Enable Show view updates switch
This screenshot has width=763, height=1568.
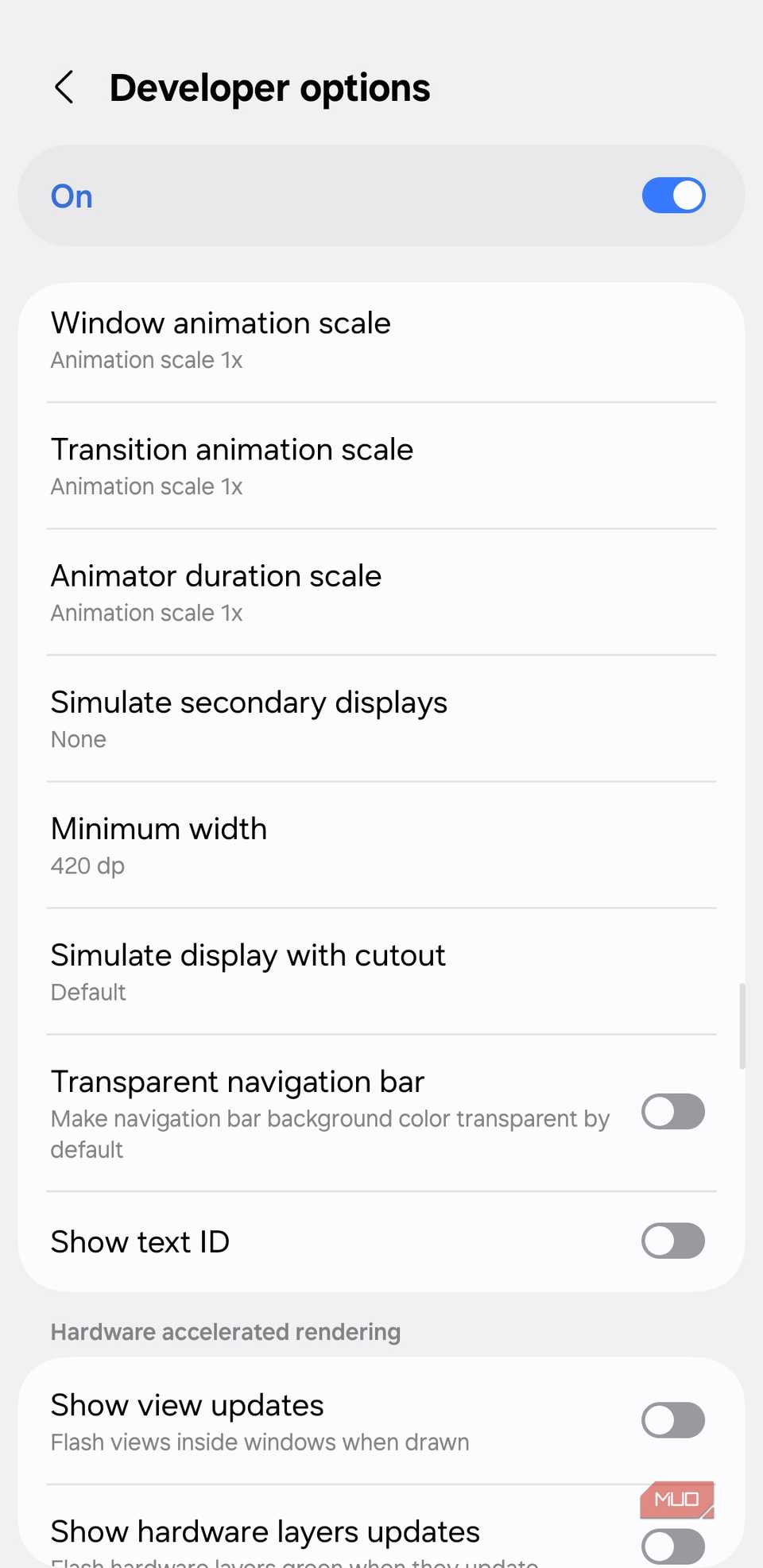672,1420
